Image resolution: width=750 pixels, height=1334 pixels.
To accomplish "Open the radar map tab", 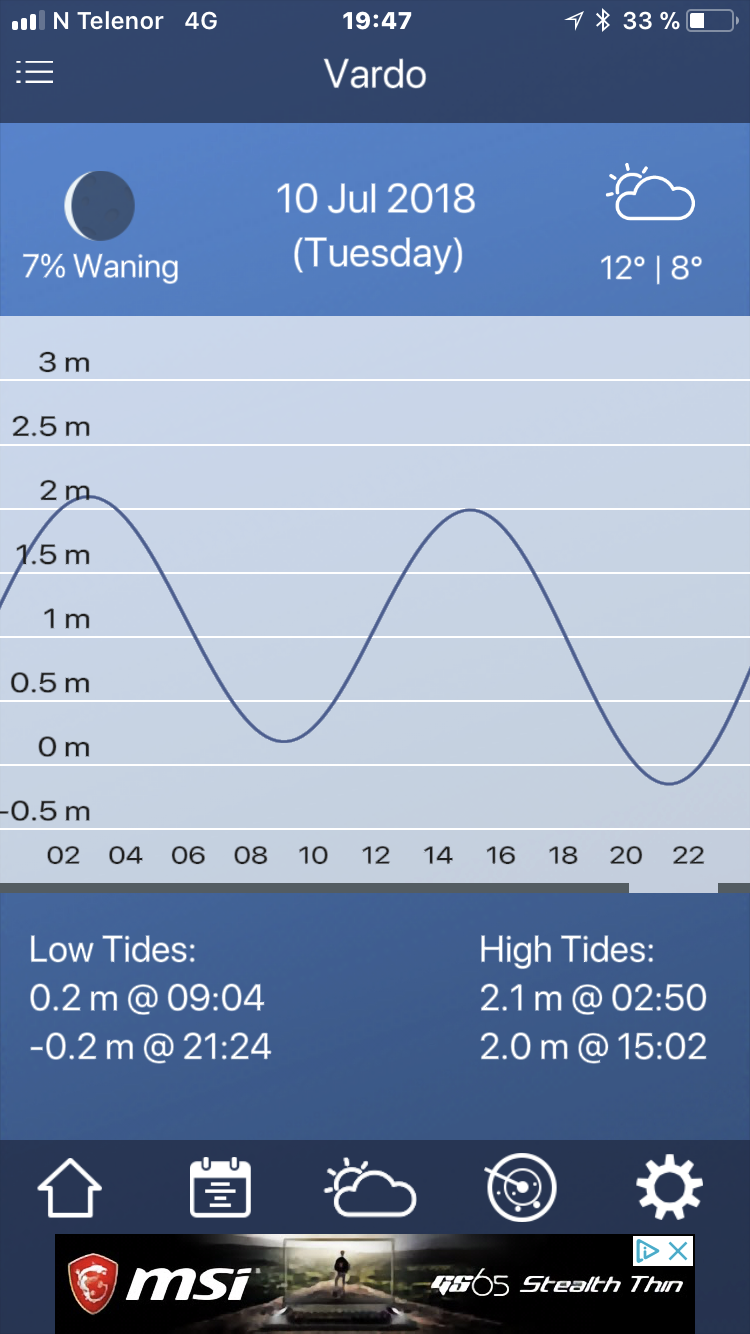I will [520, 1189].
